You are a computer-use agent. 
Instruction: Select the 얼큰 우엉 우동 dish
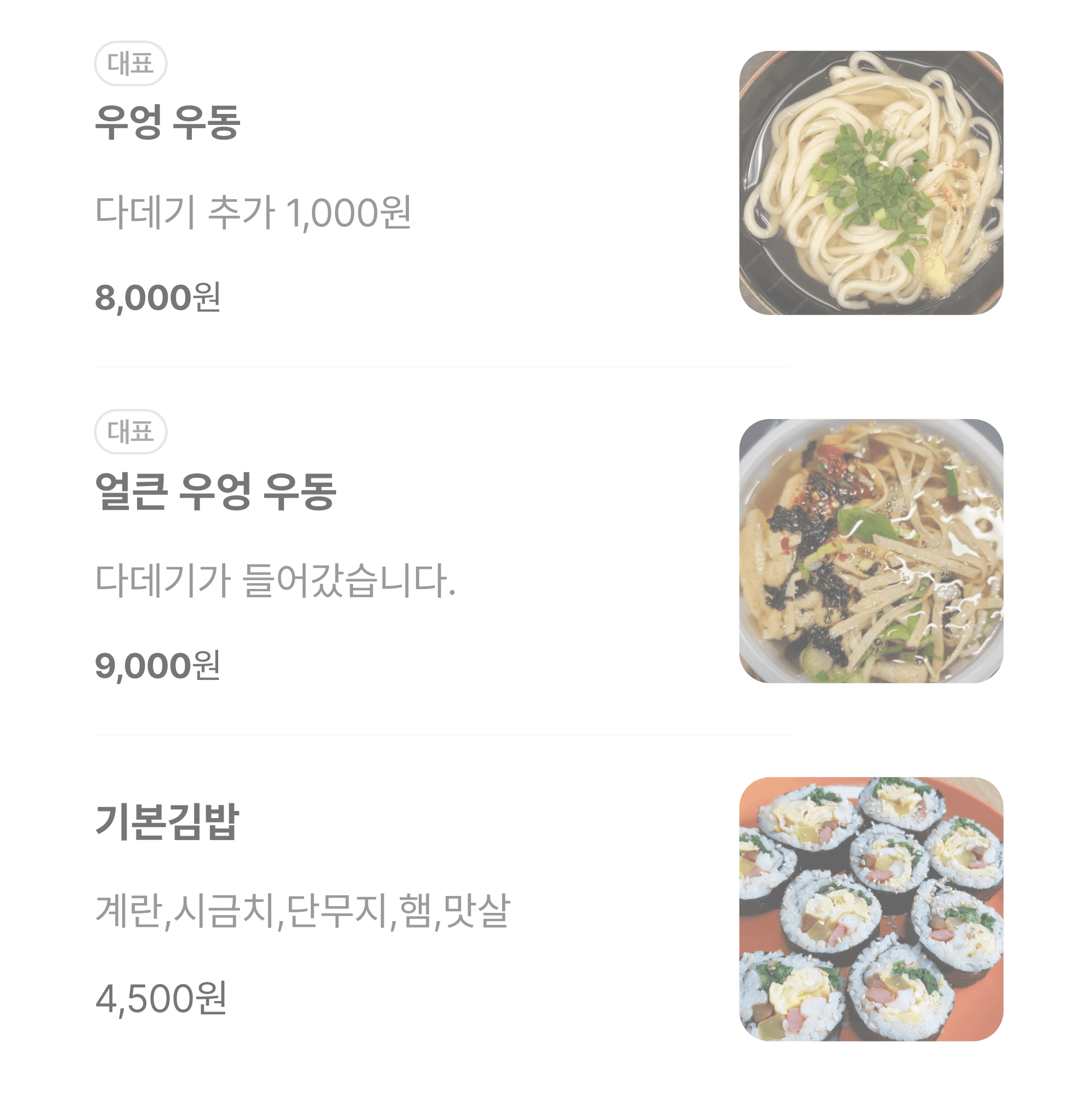point(215,491)
